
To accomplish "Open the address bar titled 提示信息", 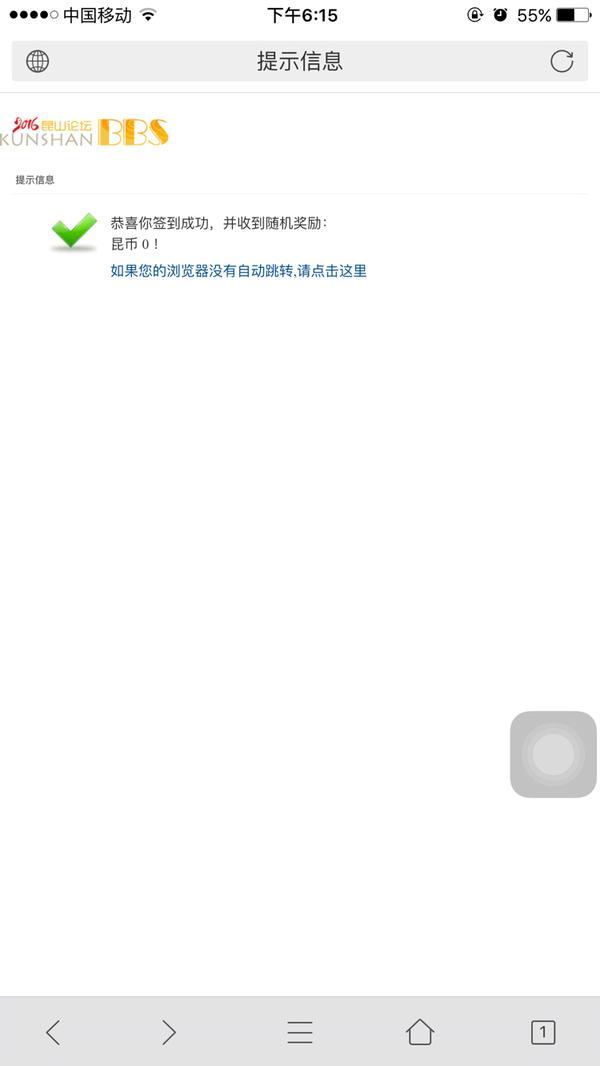I will coord(300,61).
